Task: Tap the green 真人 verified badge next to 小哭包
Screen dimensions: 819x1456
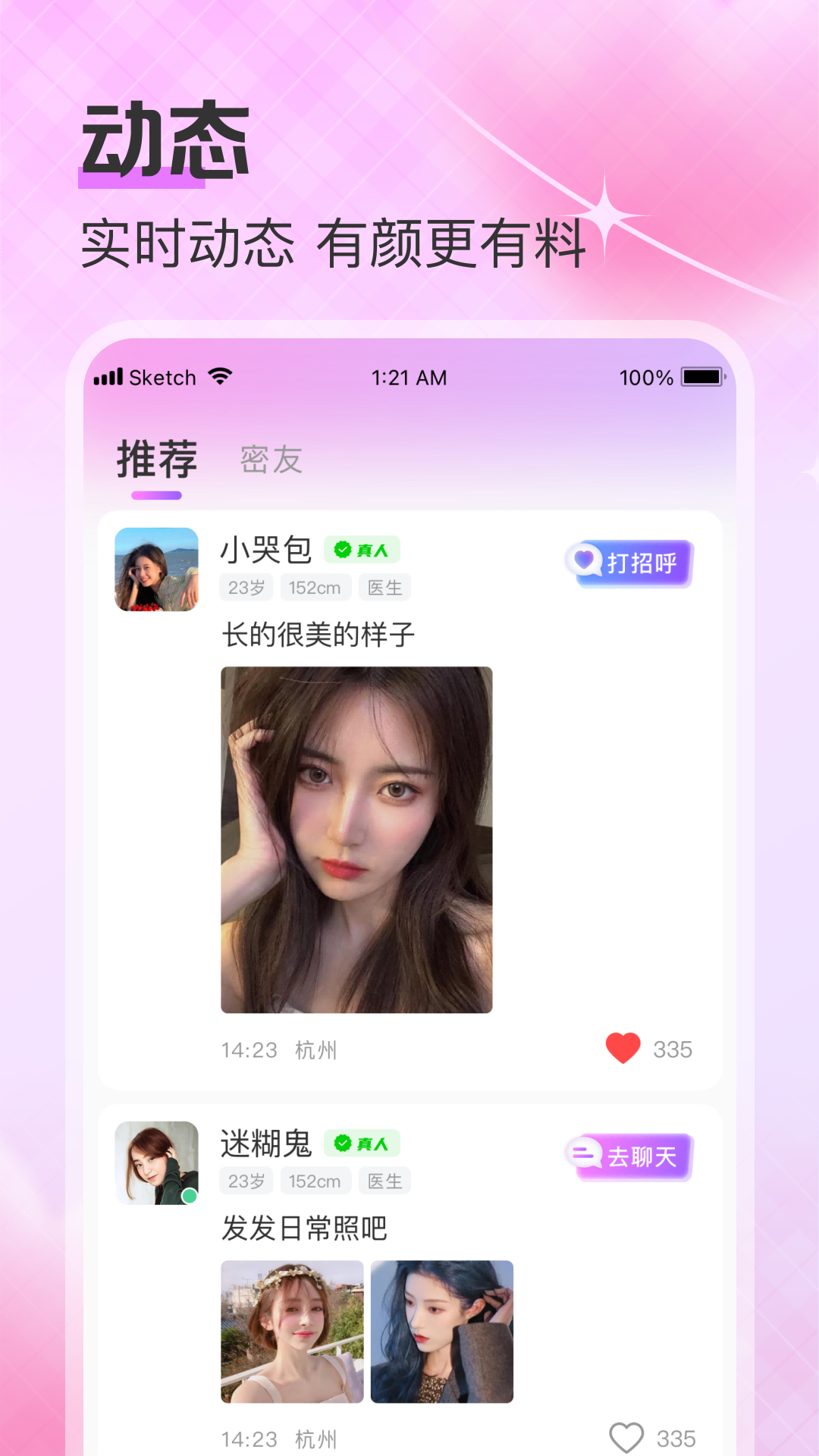Action: click(x=362, y=549)
